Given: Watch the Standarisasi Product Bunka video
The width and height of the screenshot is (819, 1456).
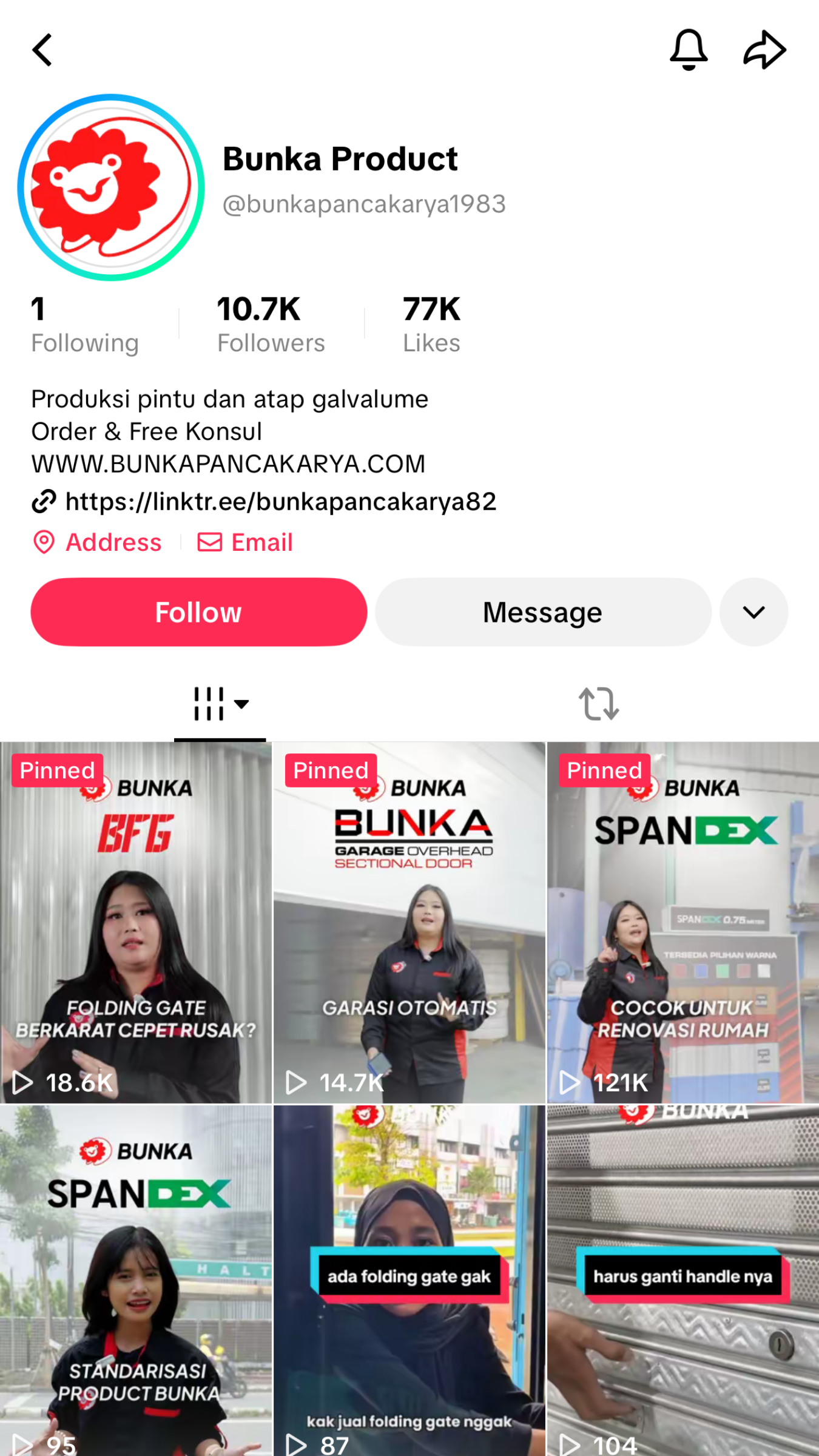Looking at the screenshot, I should (136, 1280).
